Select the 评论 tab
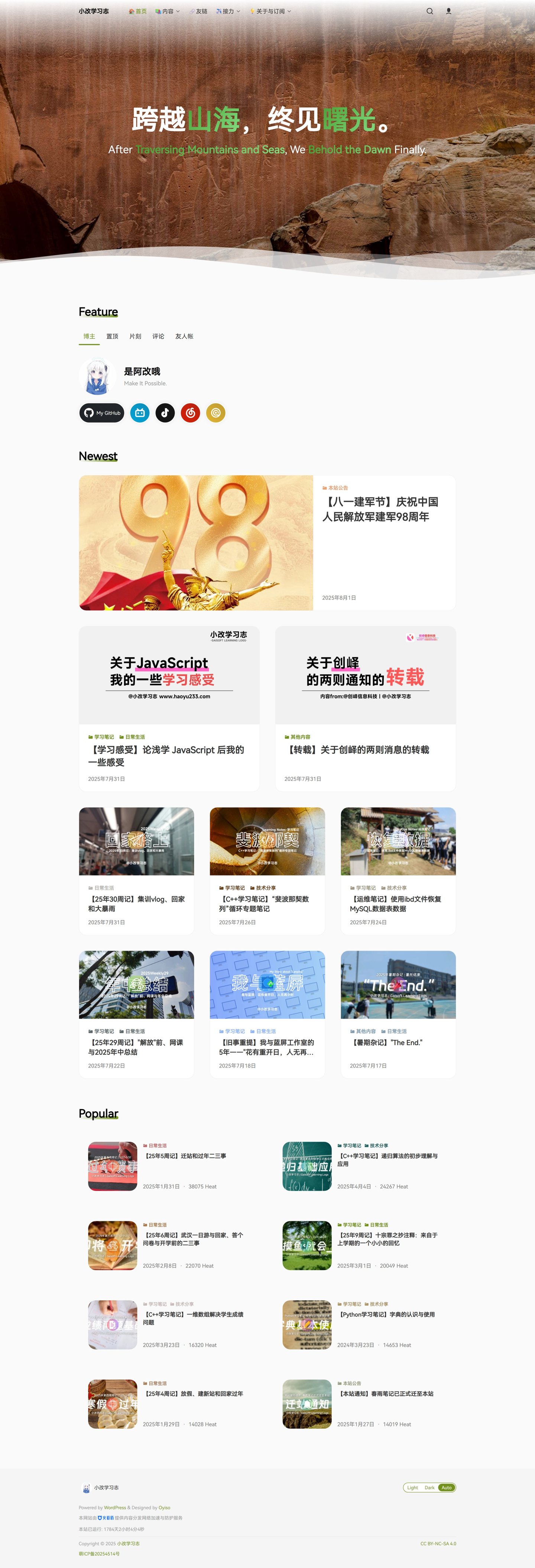Screen dimensions: 535x1568 point(158,336)
